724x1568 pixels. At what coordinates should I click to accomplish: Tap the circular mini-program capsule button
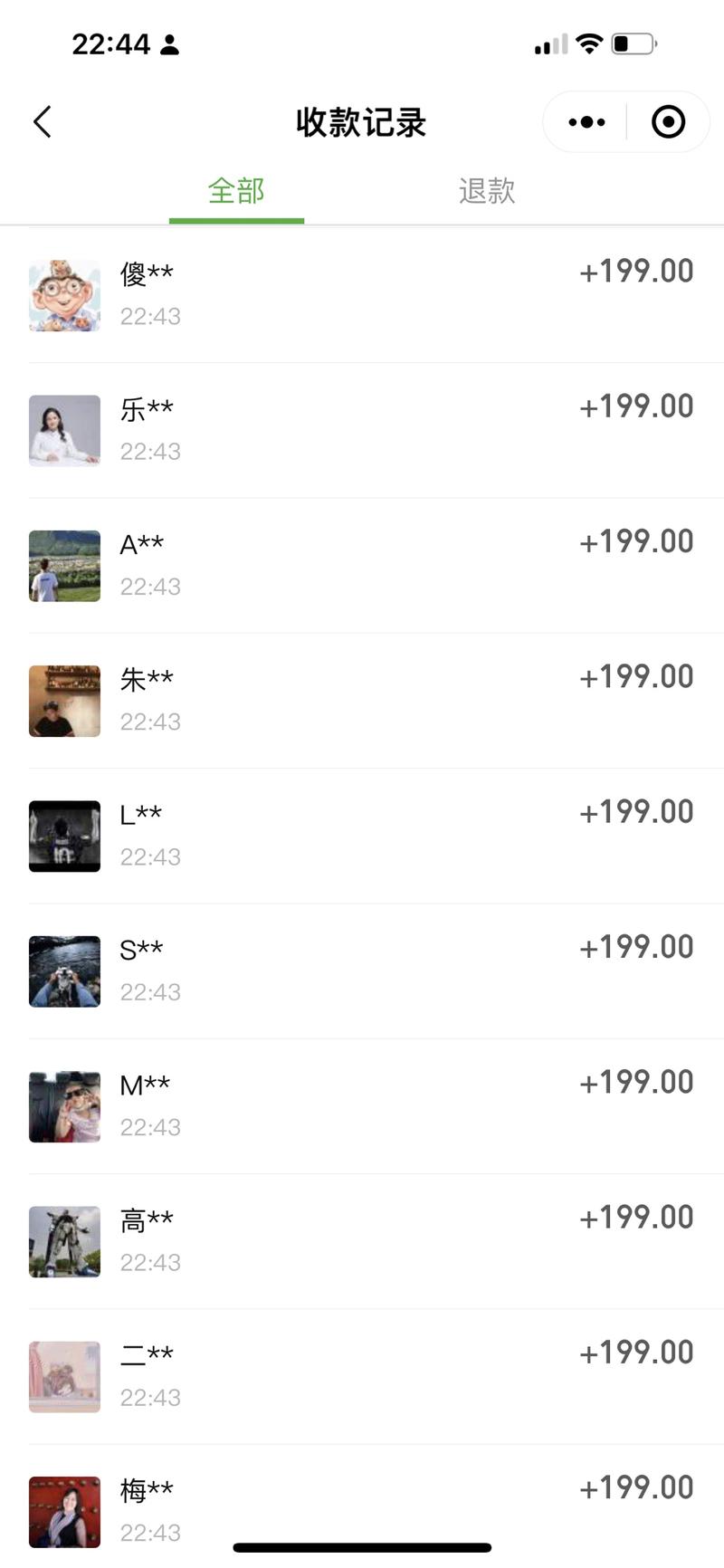pos(667,120)
